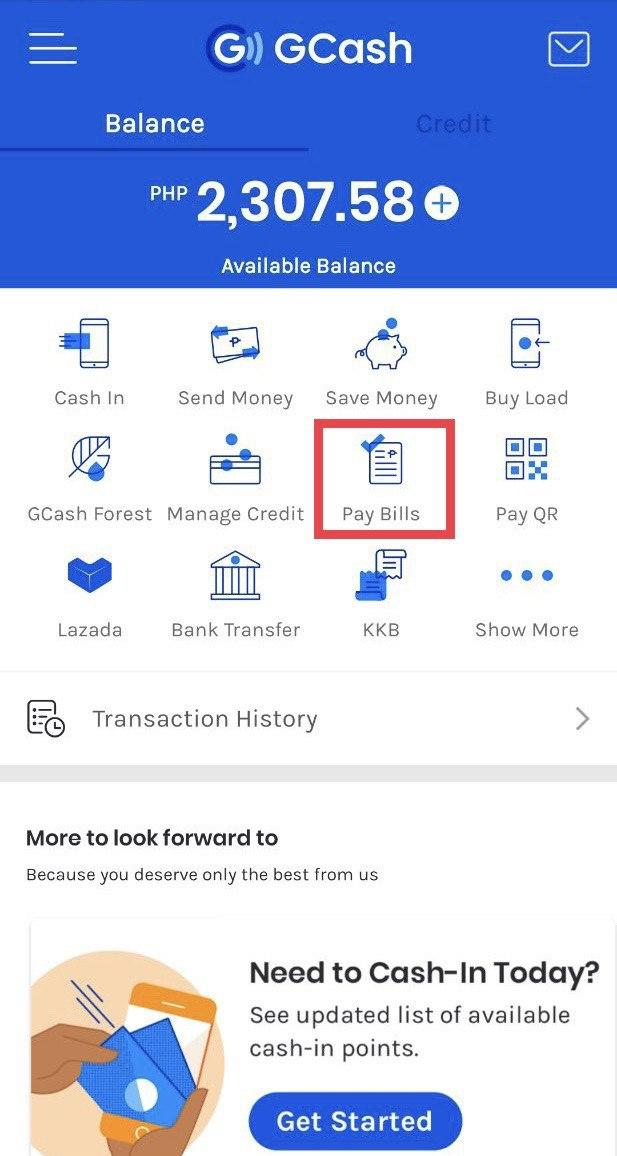Open the hamburger menu
The height and width of the screenshot is (1156, 617).
click(52, 49)
